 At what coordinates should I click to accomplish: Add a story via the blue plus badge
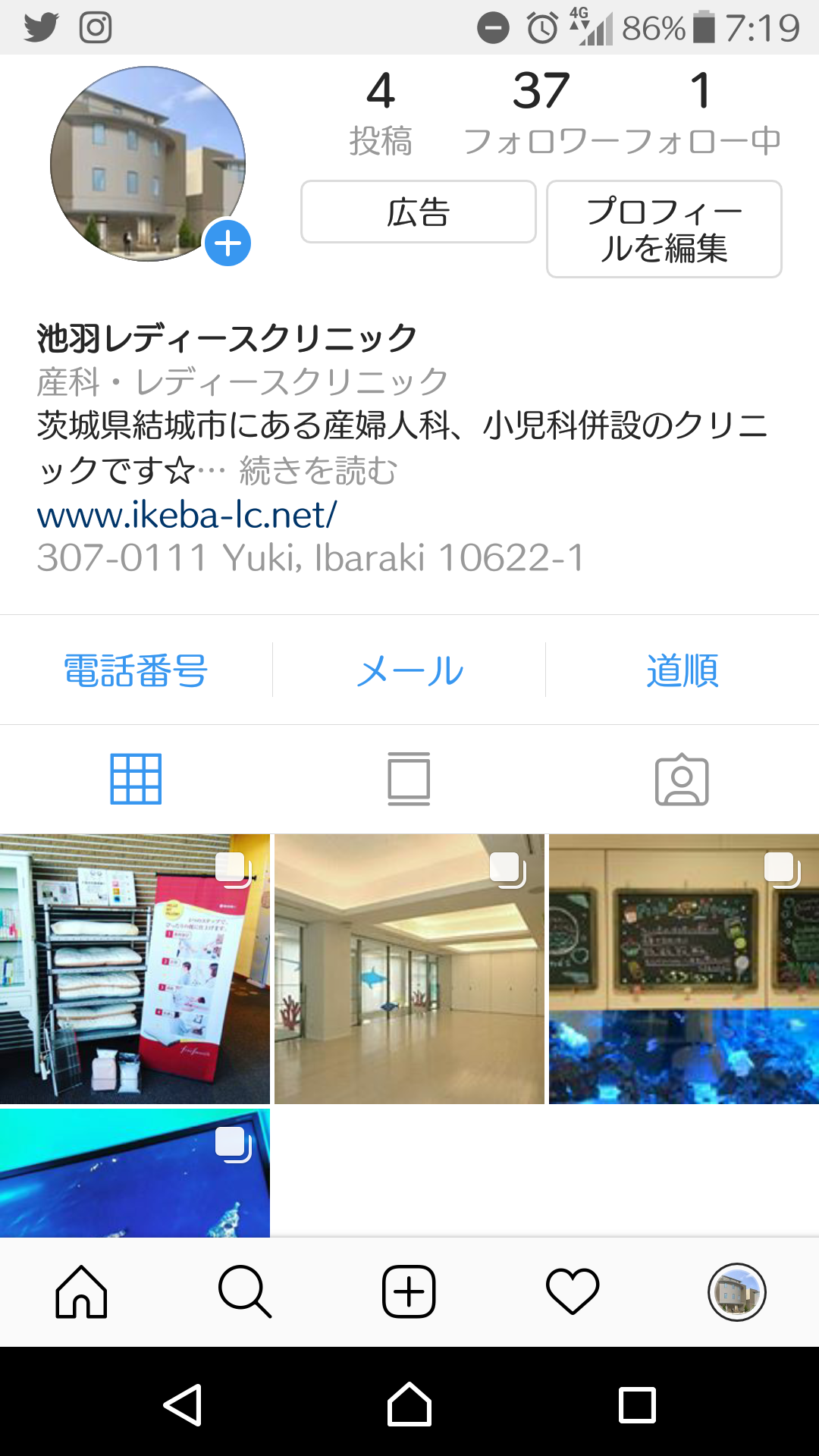coord(227,243)
